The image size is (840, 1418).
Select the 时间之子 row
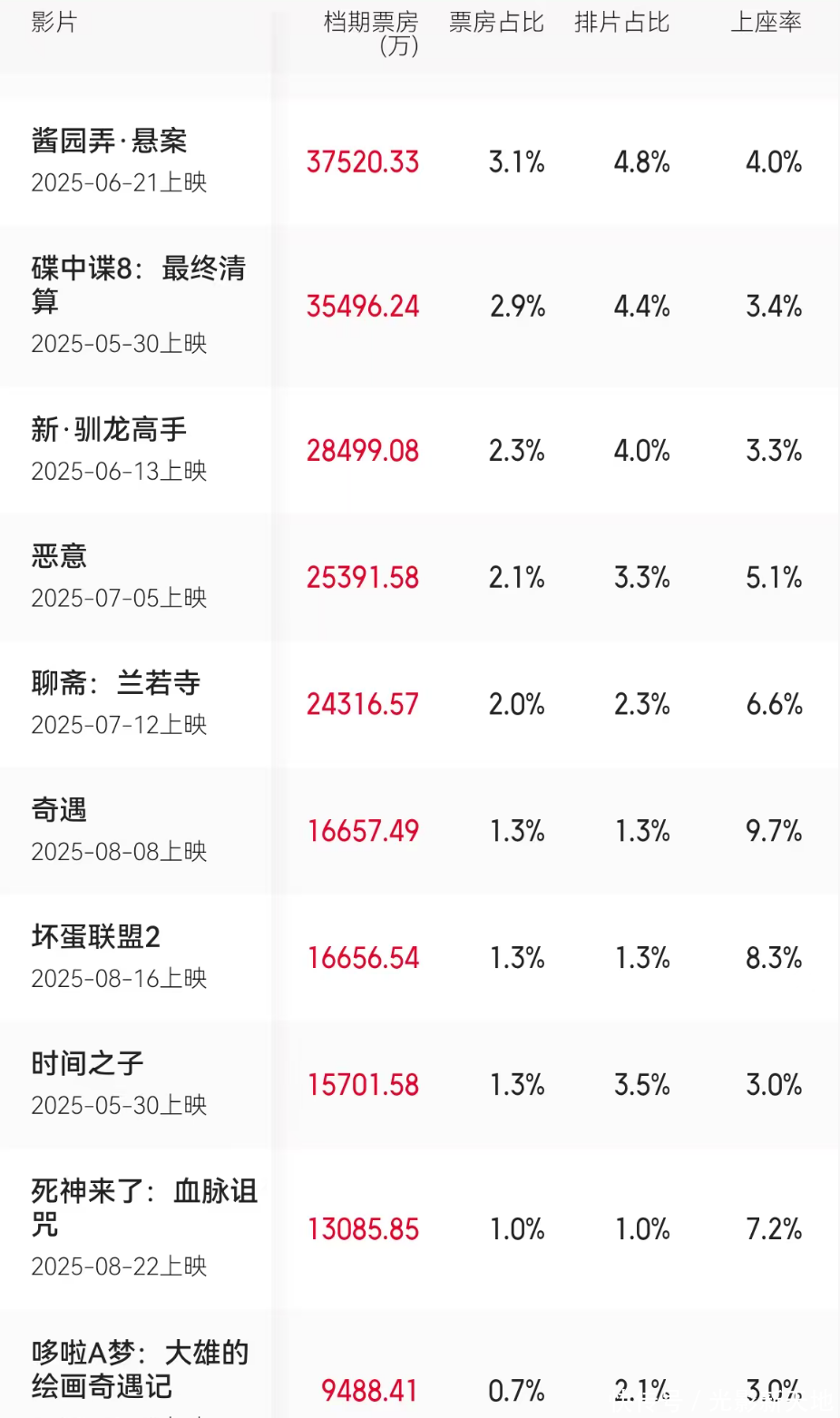[420, 1085]
